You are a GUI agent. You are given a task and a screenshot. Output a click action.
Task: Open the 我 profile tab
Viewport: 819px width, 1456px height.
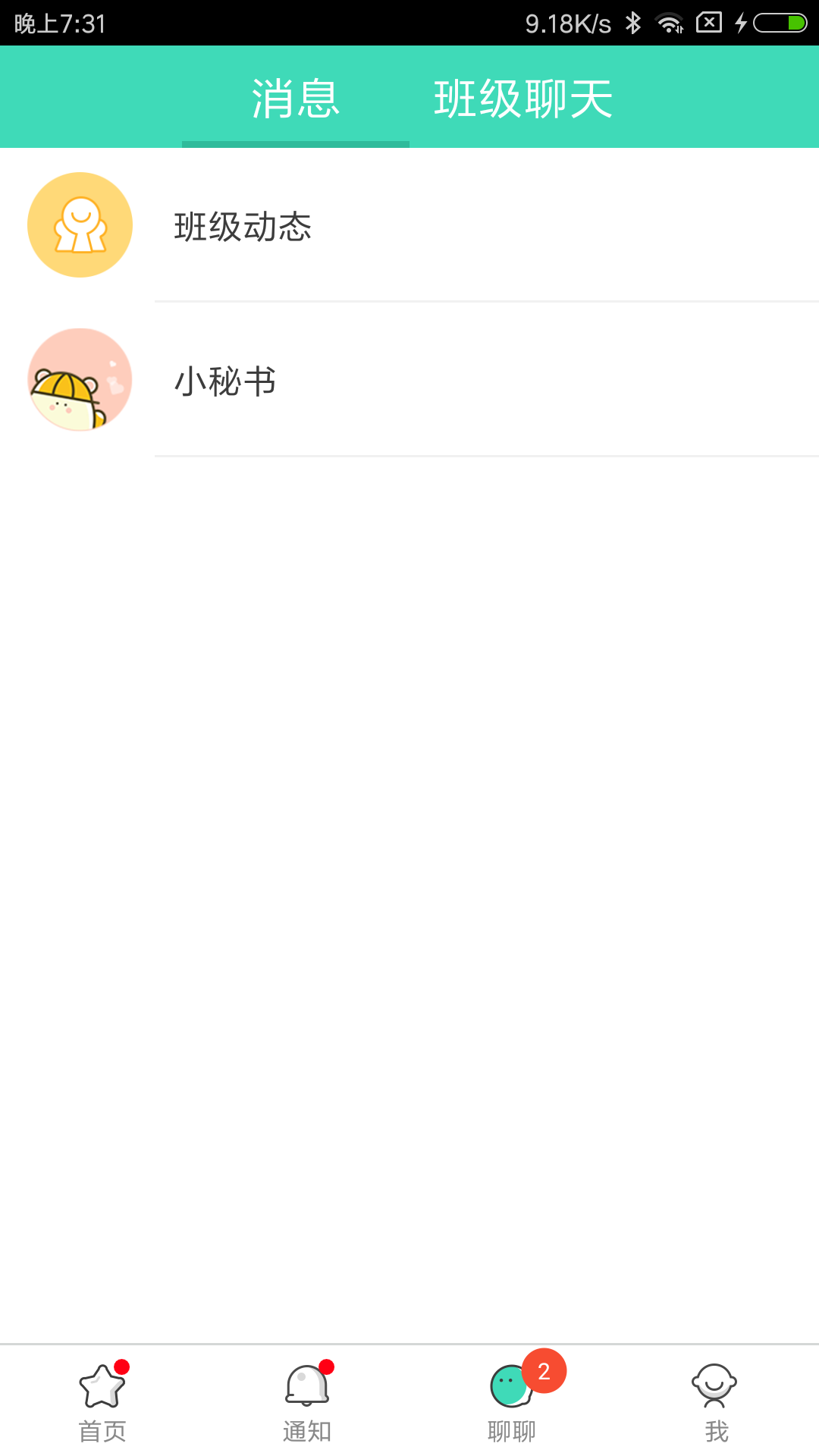(716, 1401)
